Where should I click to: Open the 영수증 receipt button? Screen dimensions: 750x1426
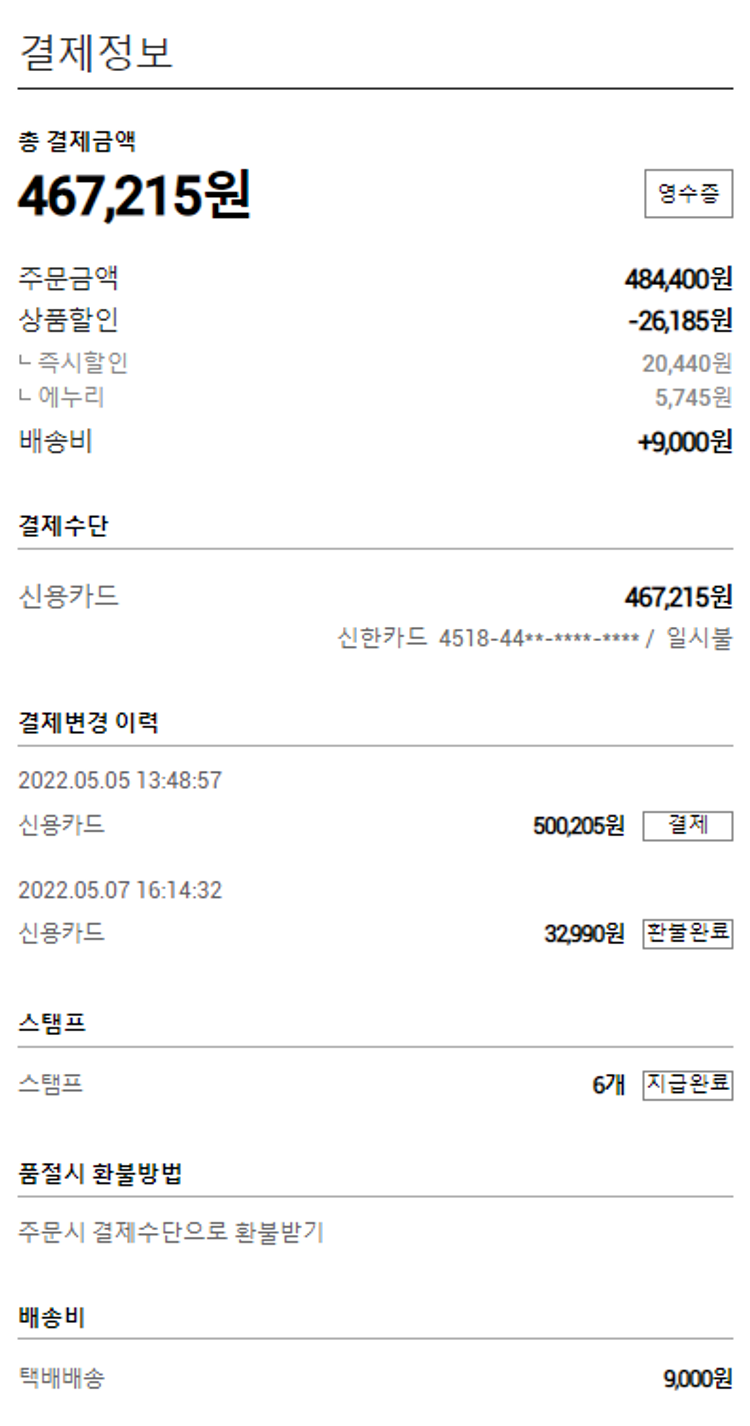click(688, 194)
